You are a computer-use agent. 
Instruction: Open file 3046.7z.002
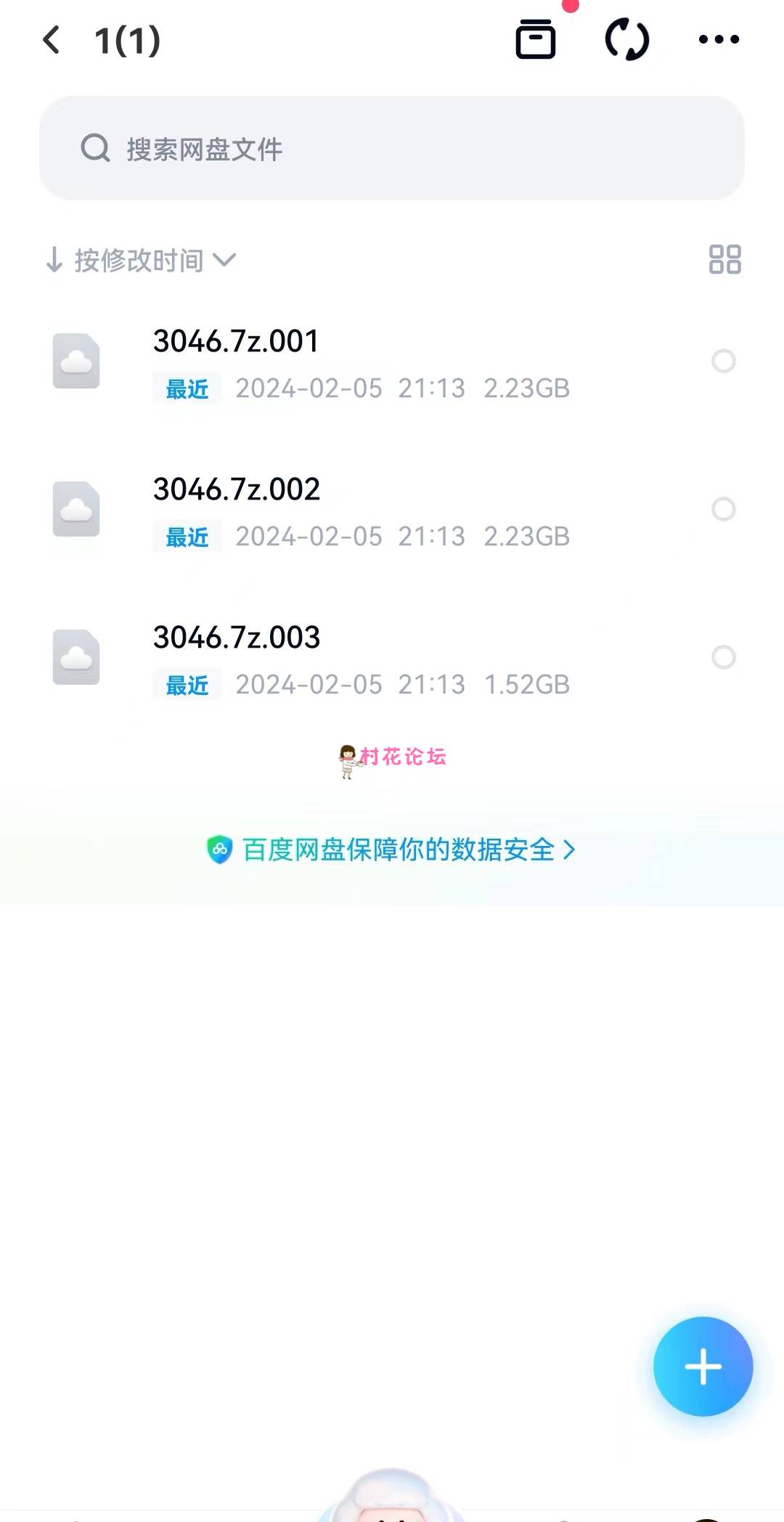tap(237, 491)
